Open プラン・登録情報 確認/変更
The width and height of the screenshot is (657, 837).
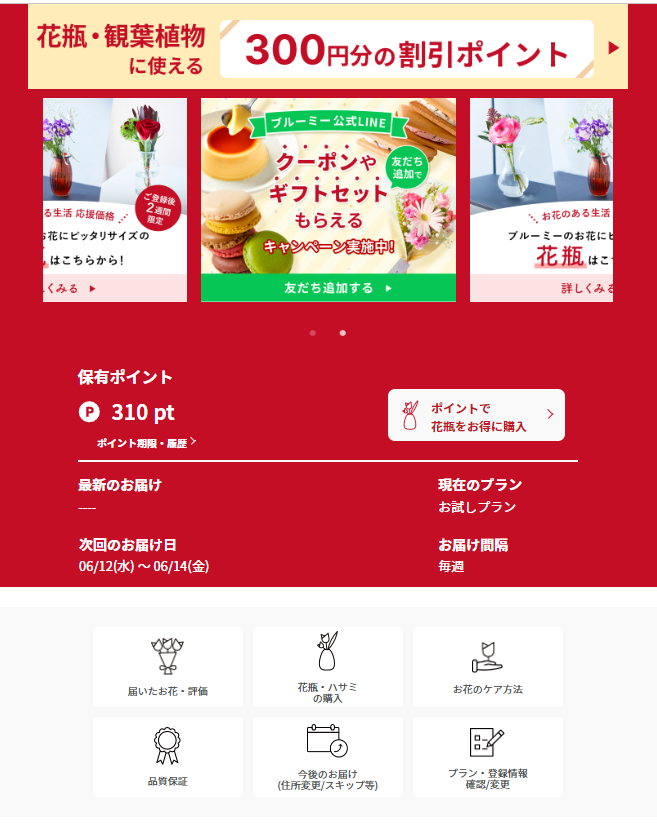[x=488, y=757]
